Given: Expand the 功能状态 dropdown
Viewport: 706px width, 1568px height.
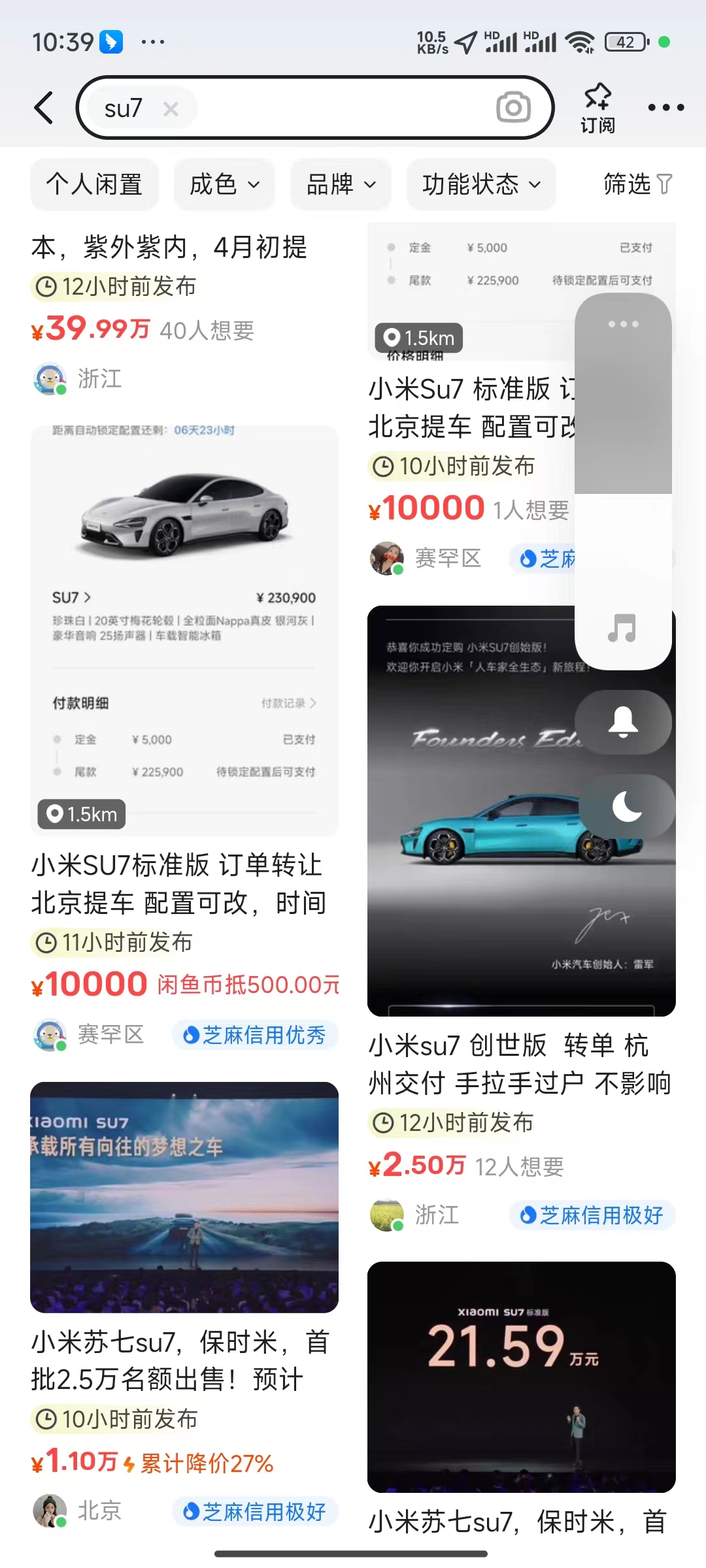Looking at the screenshot, I should tap(481, 184).
